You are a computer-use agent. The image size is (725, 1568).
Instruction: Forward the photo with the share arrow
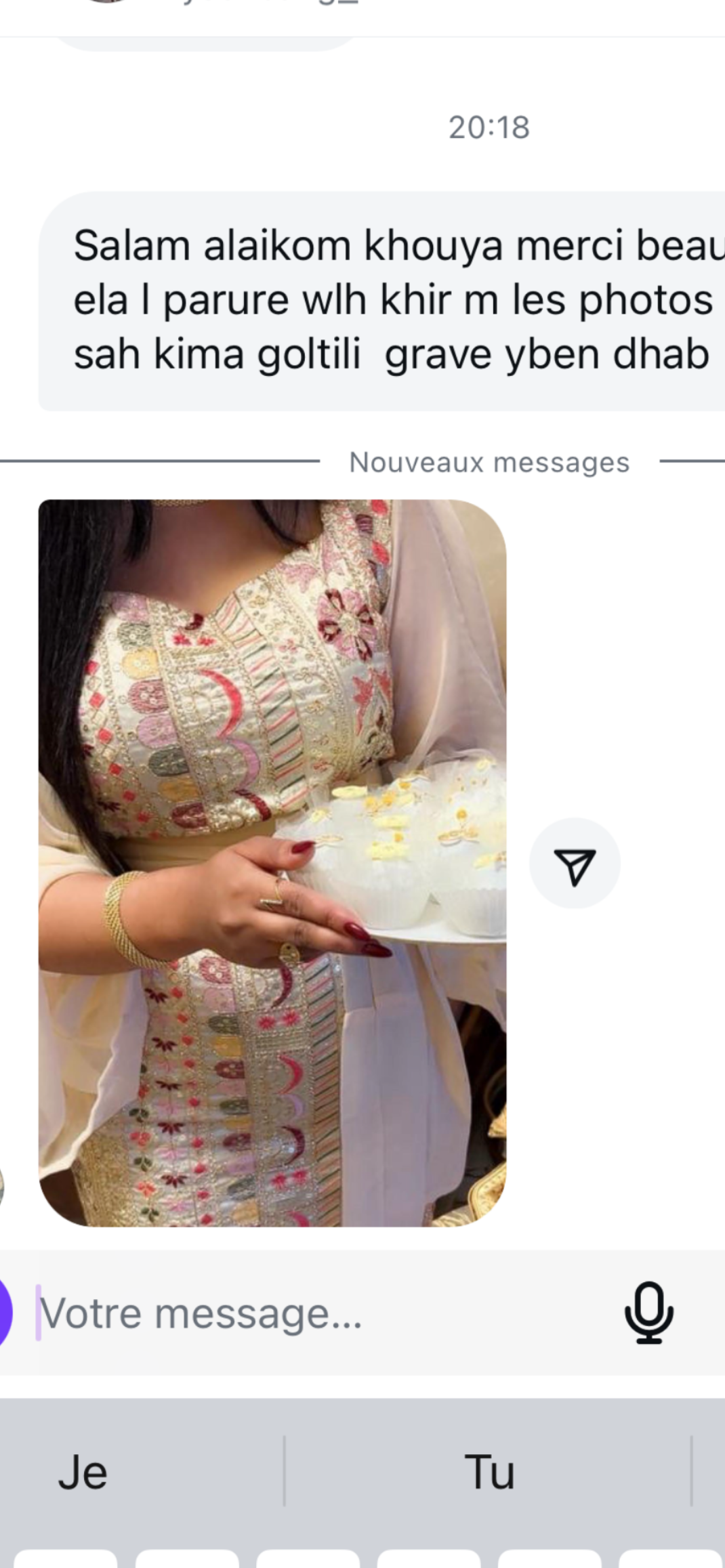(575, 863)
